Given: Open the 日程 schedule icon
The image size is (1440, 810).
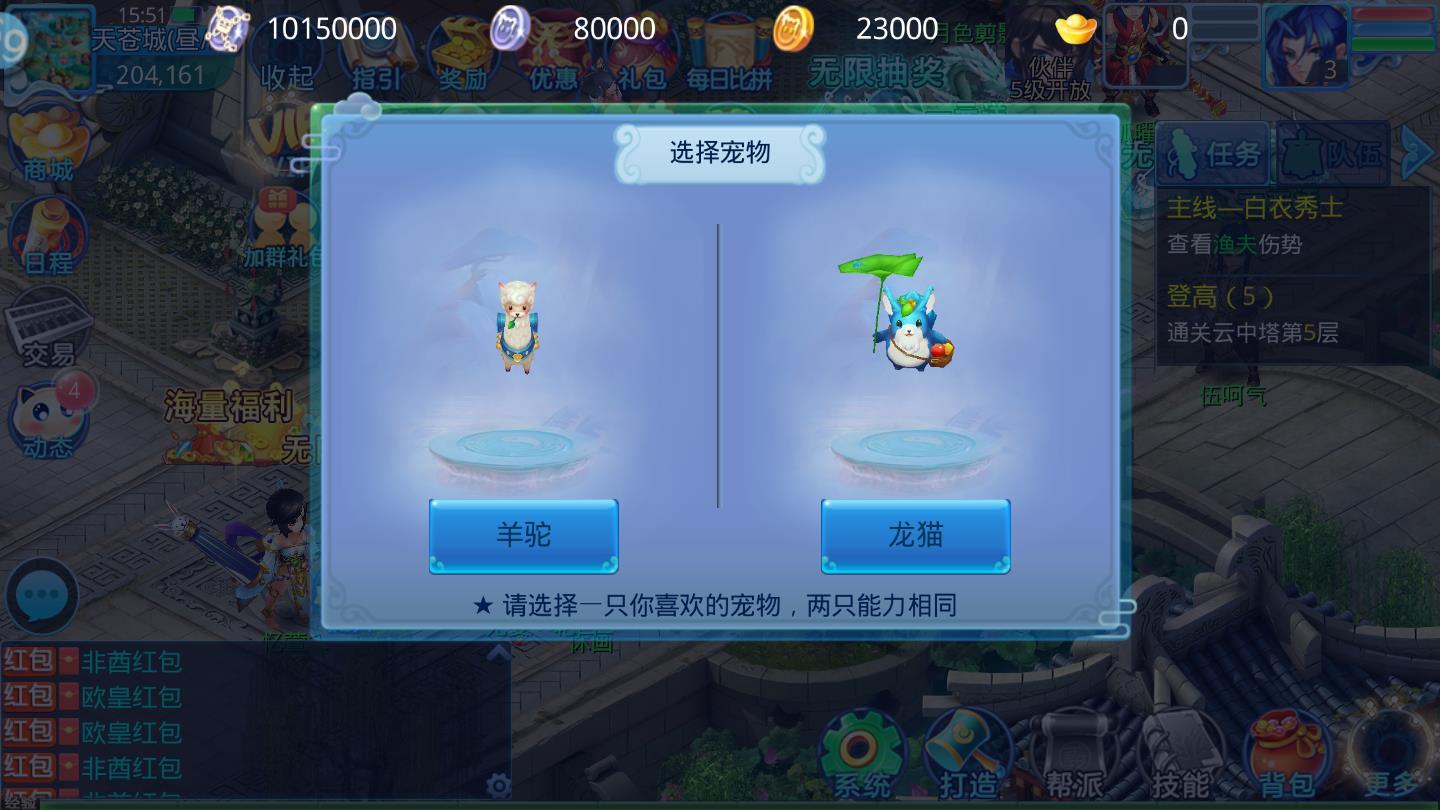Looking at the screenshot, I should pyautogui.click(x=48, y=236).
